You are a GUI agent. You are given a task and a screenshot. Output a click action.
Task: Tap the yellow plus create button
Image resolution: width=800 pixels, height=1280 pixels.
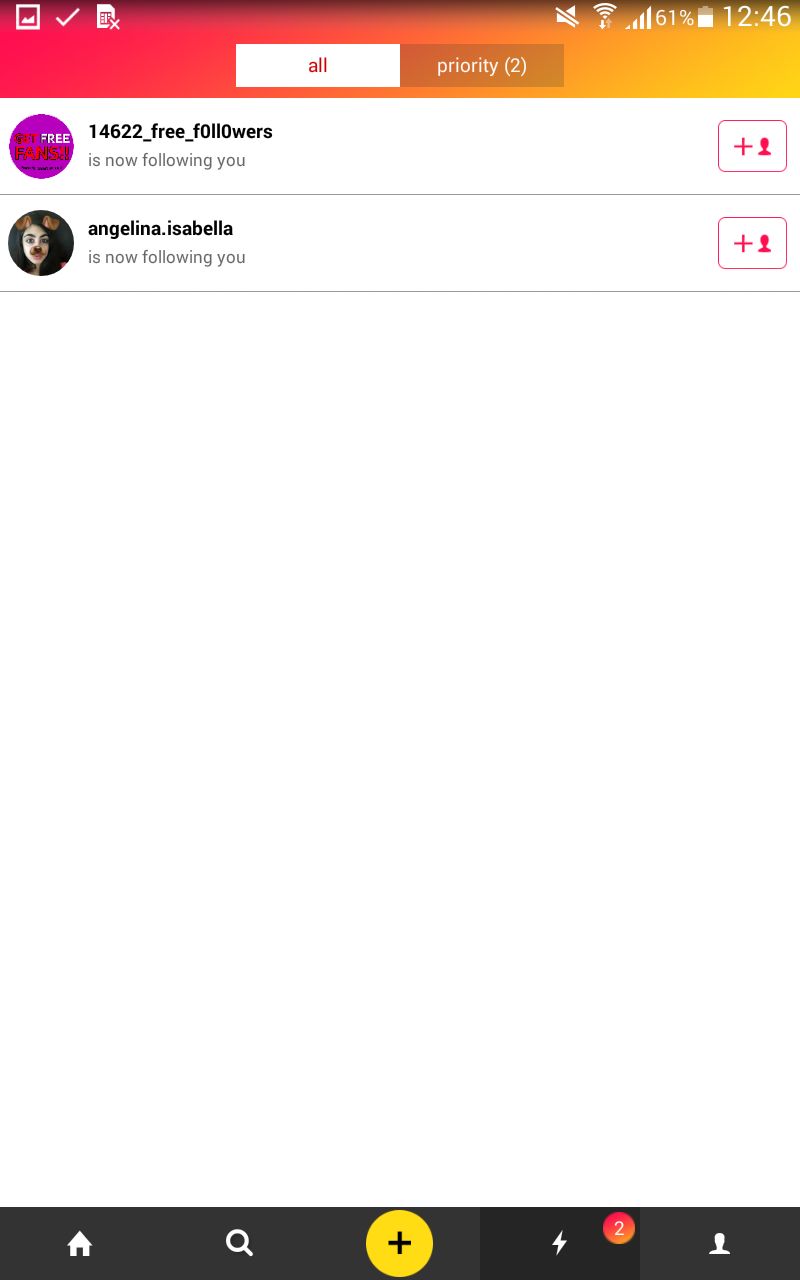tap(399, 1243)
